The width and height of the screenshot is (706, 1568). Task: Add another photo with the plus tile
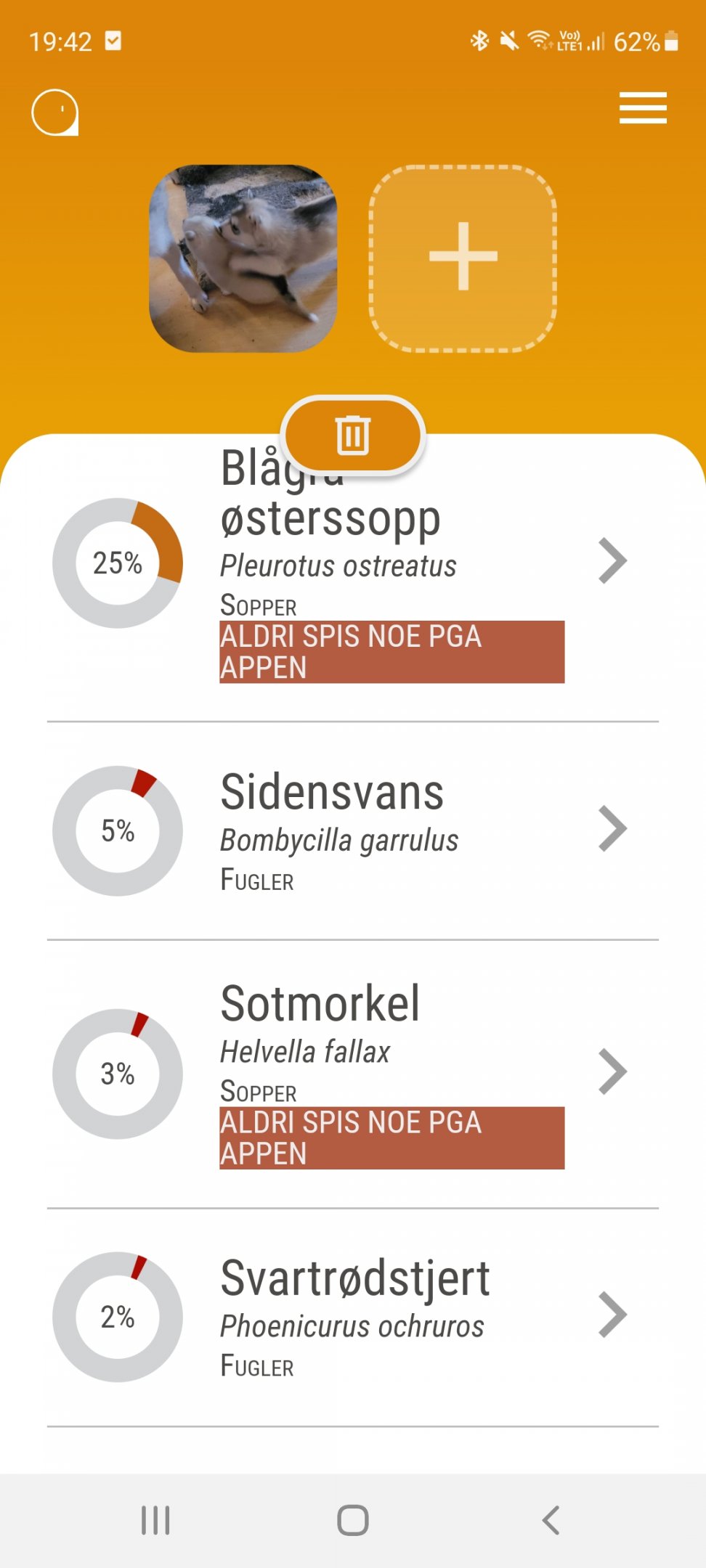(x=463, y=258)
